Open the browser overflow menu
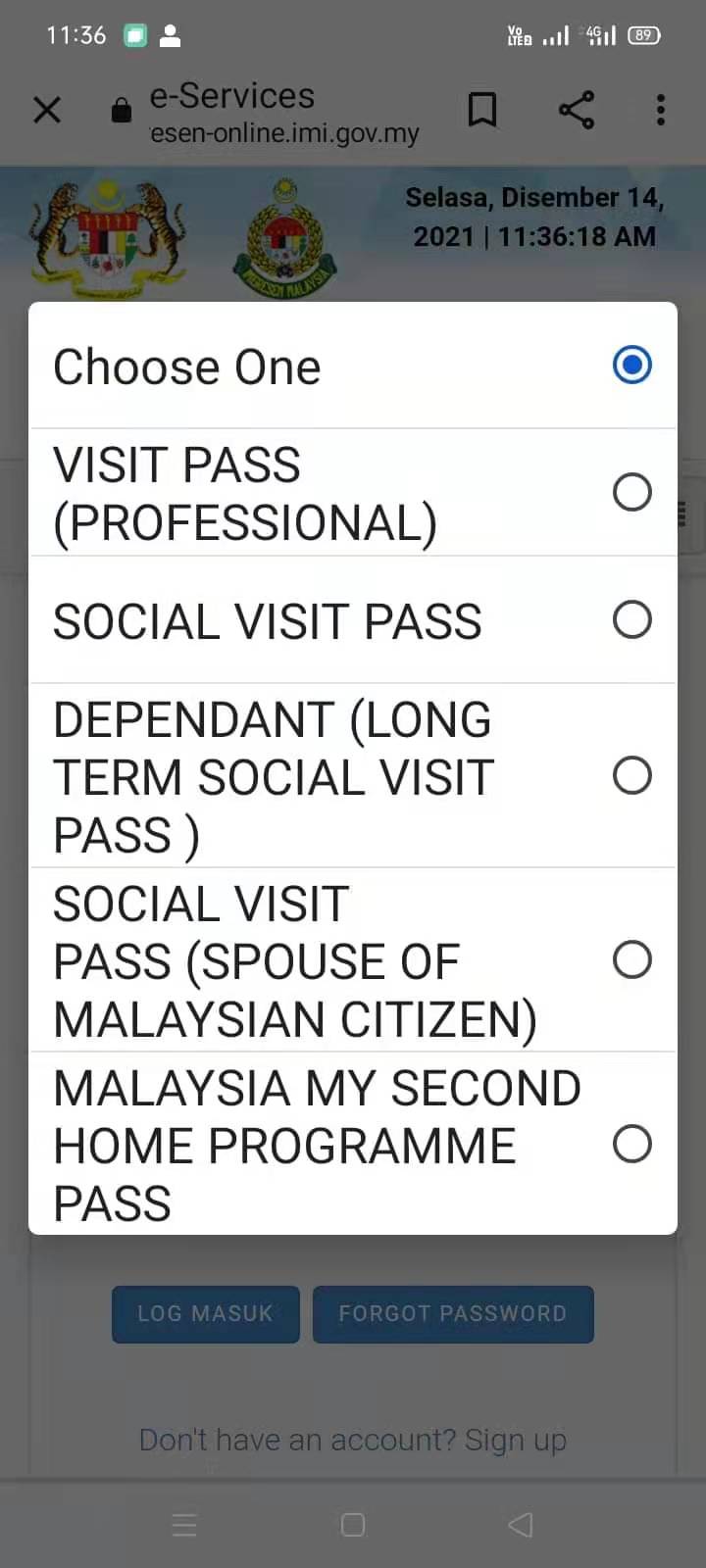Screen dimensions: 706x1568 (661, 110)
